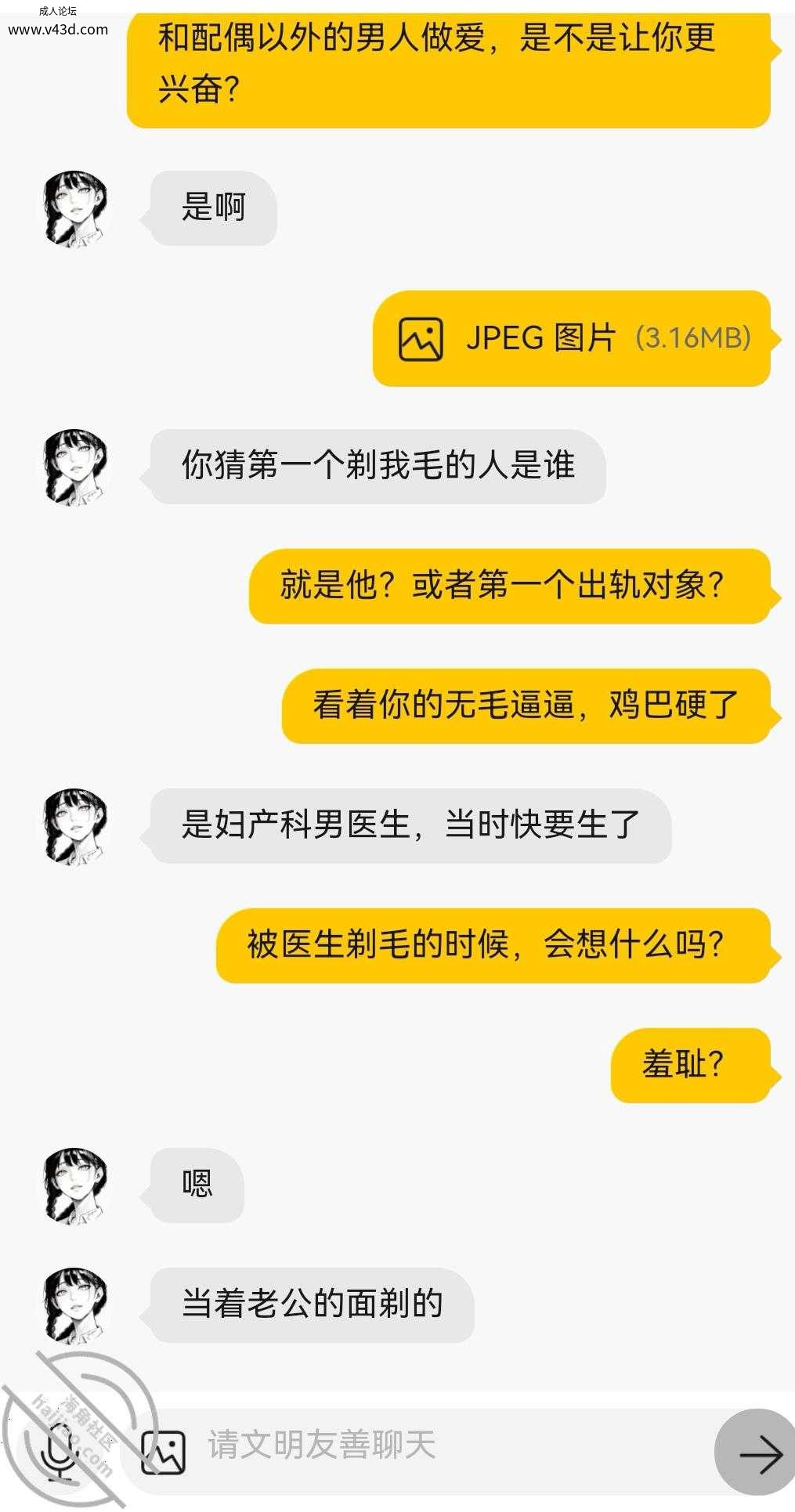Screen dimensions: 795x1512
Task: Open the JPEG 图片 attachment message
Action: 572,338
